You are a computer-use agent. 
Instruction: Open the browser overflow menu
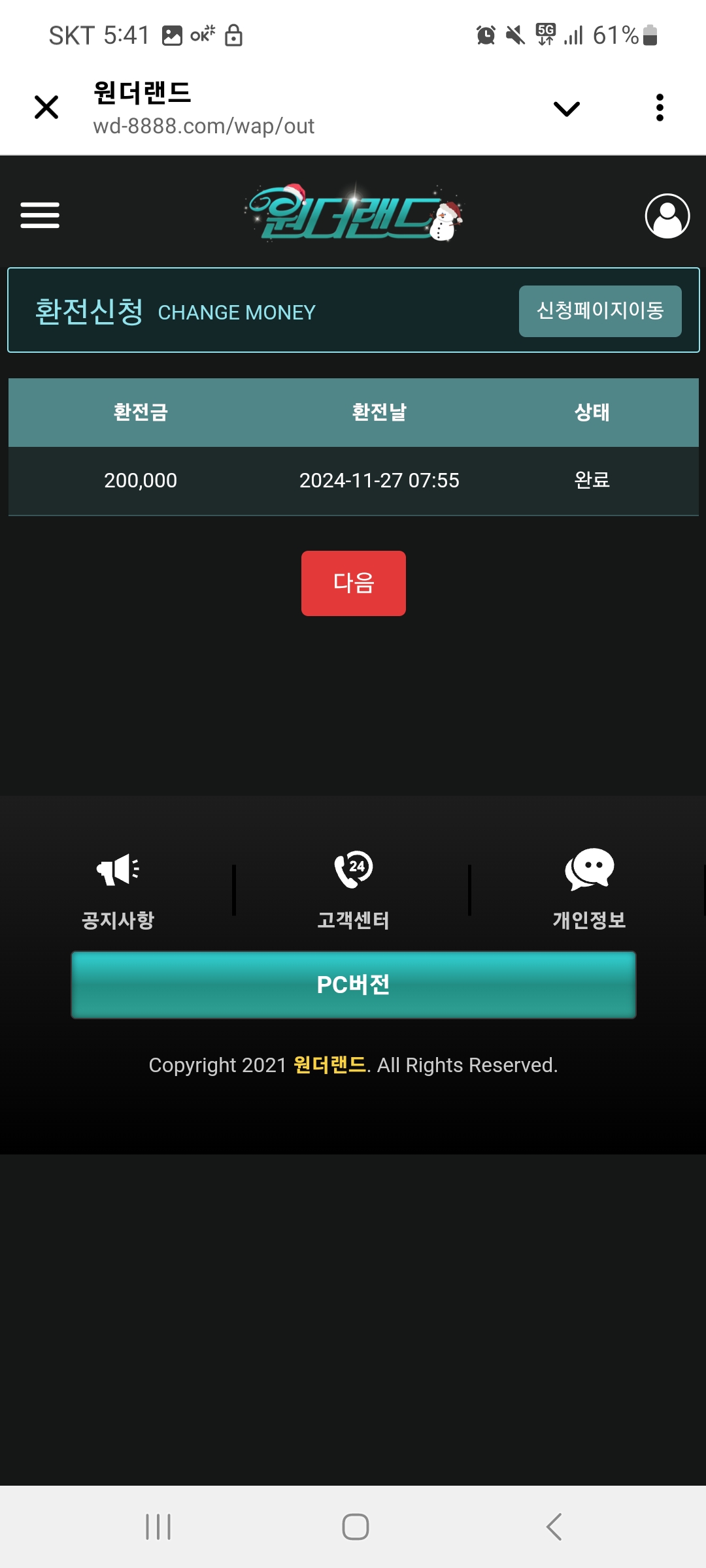coord(660,108)
